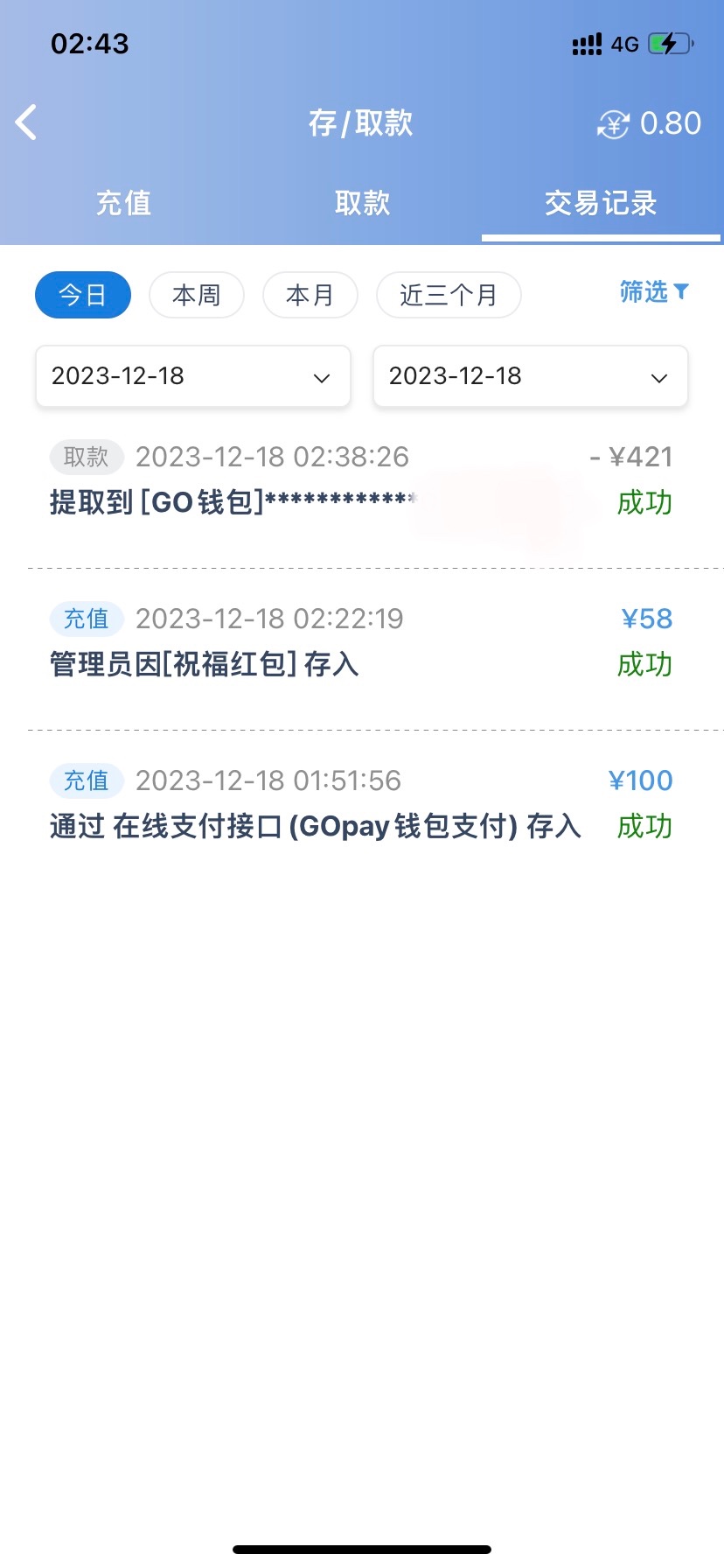Open the ¥421 withdrawal record
The width and height of the screenshot is (724, 1568).
point(362,479)
